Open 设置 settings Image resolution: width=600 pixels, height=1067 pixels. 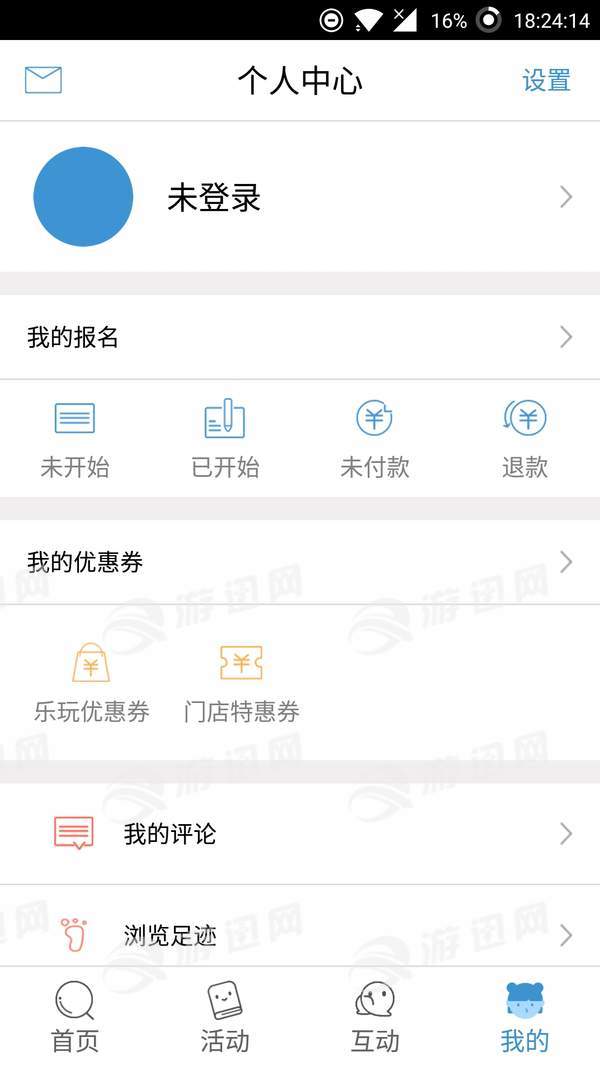546,80
